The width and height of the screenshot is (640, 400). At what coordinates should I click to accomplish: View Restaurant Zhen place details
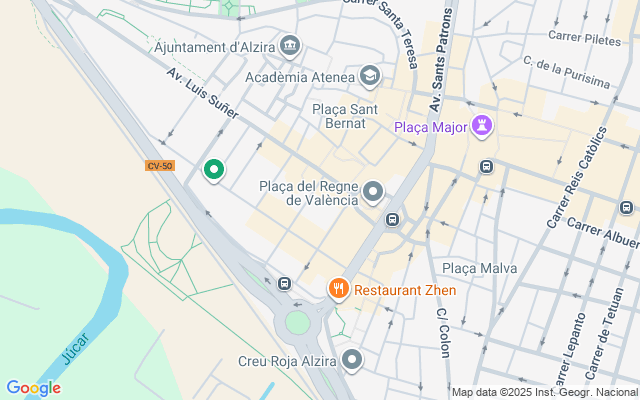pos(339,289)
